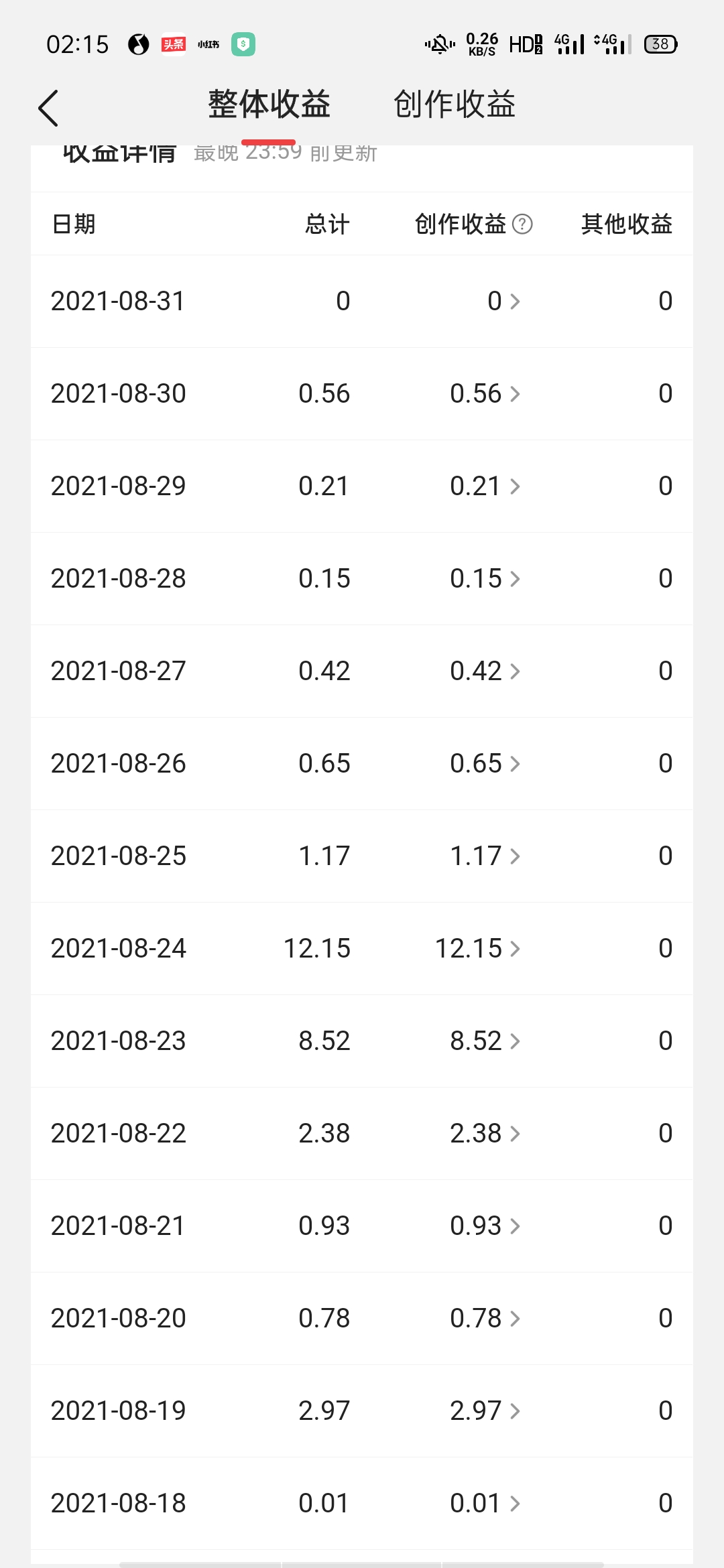Screen dimensions: 724x1568
Task: Open 0.01 earnings details for 2021-08-18
Action: coord(485,1504)
